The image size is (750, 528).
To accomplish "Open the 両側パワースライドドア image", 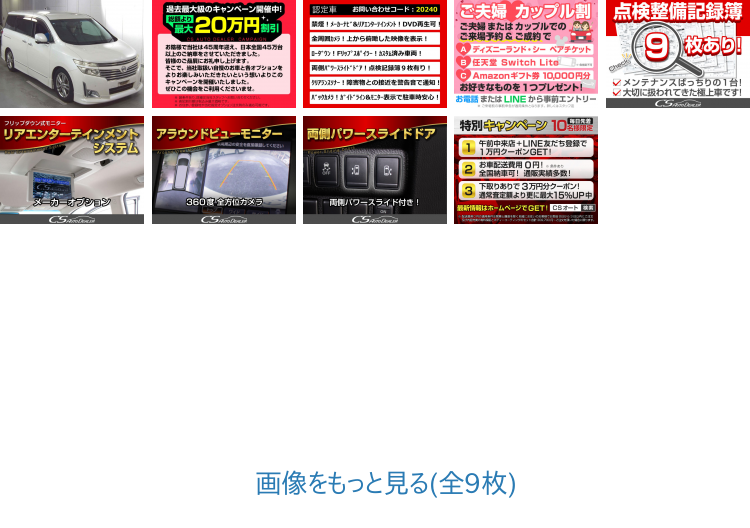I will pyautogui.click(x=375, y=170).
